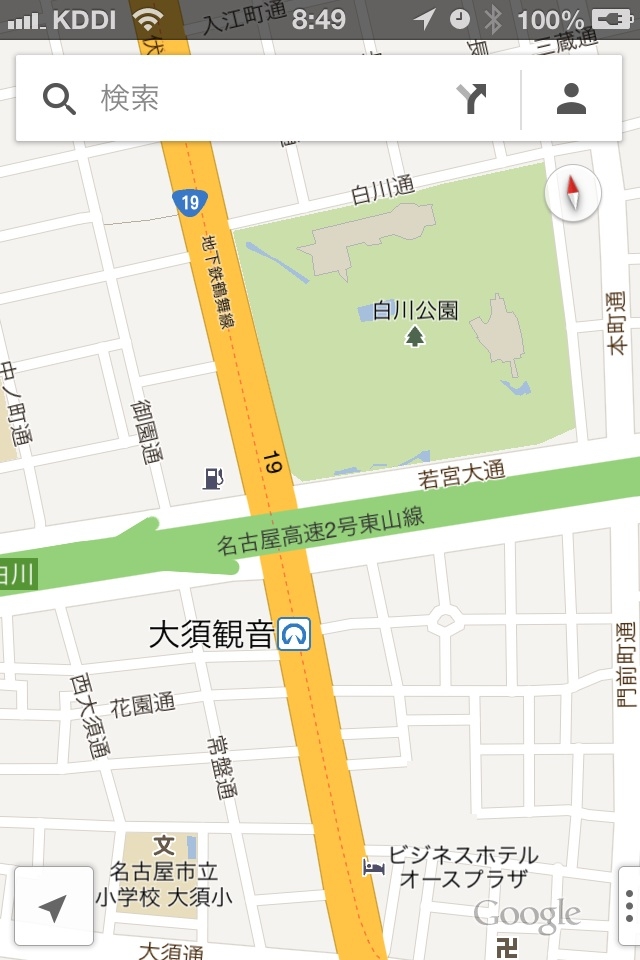Reset map orientation with the compass
The width and height of the screenshot is (640, 960).
click(x=573, y=193)
